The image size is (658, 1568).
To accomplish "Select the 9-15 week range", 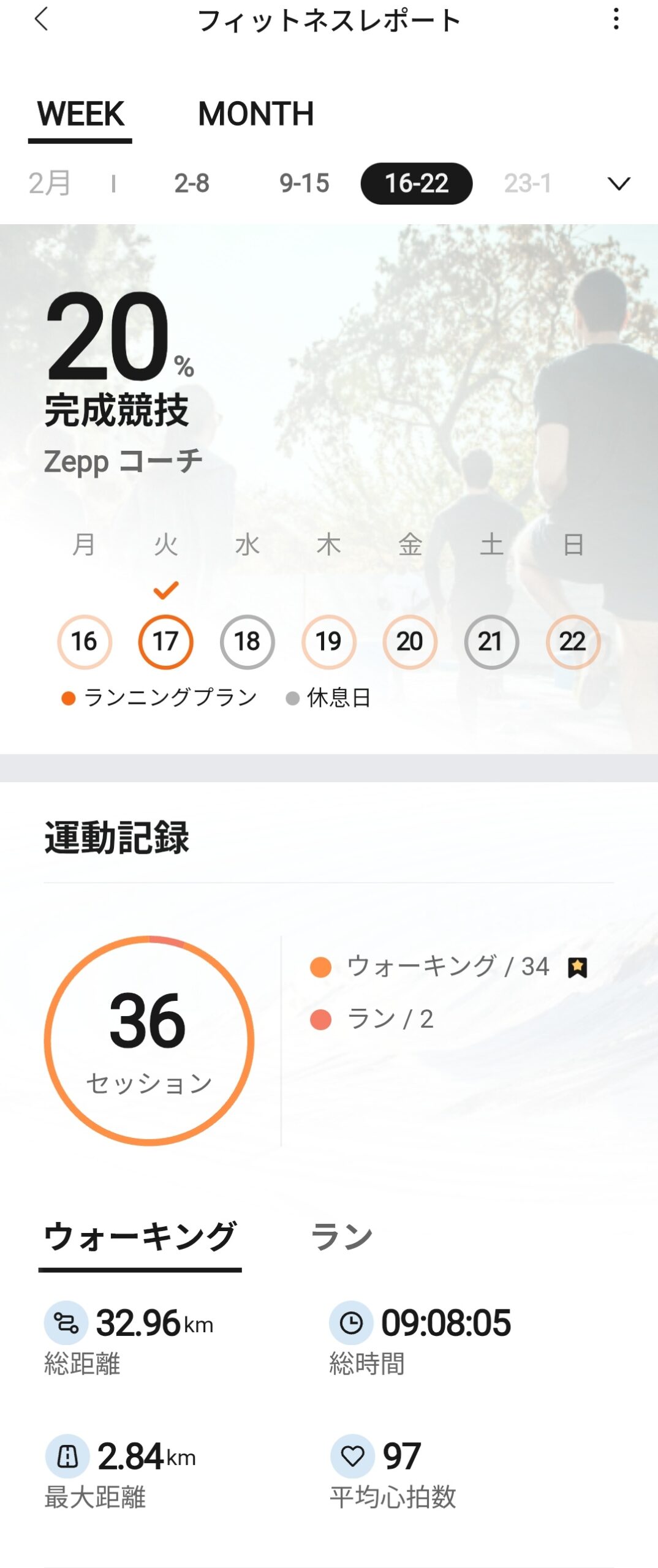I will click(304, 183).
